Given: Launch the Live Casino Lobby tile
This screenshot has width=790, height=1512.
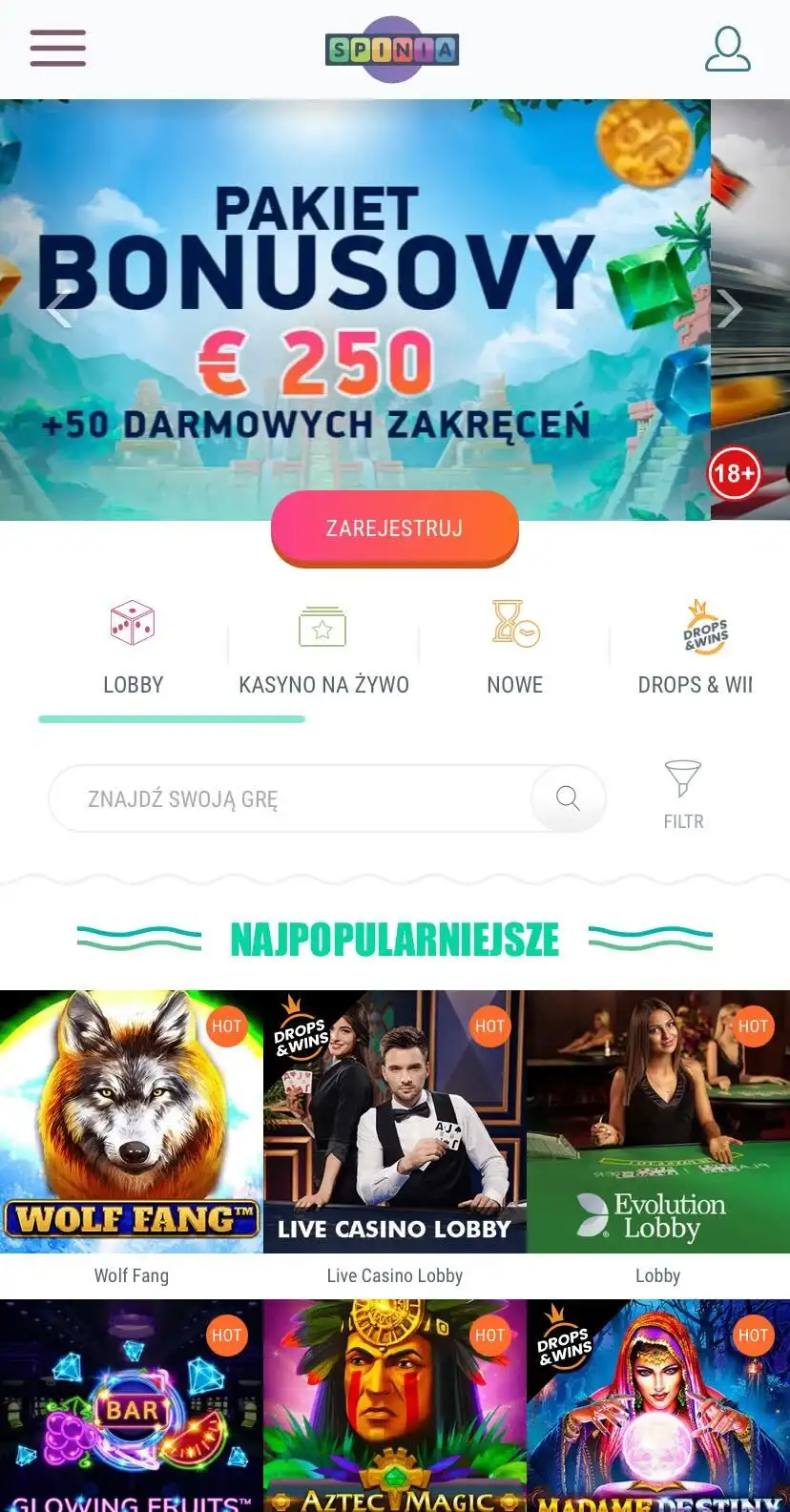Looking at the screenshot, I should point(395,1122).
